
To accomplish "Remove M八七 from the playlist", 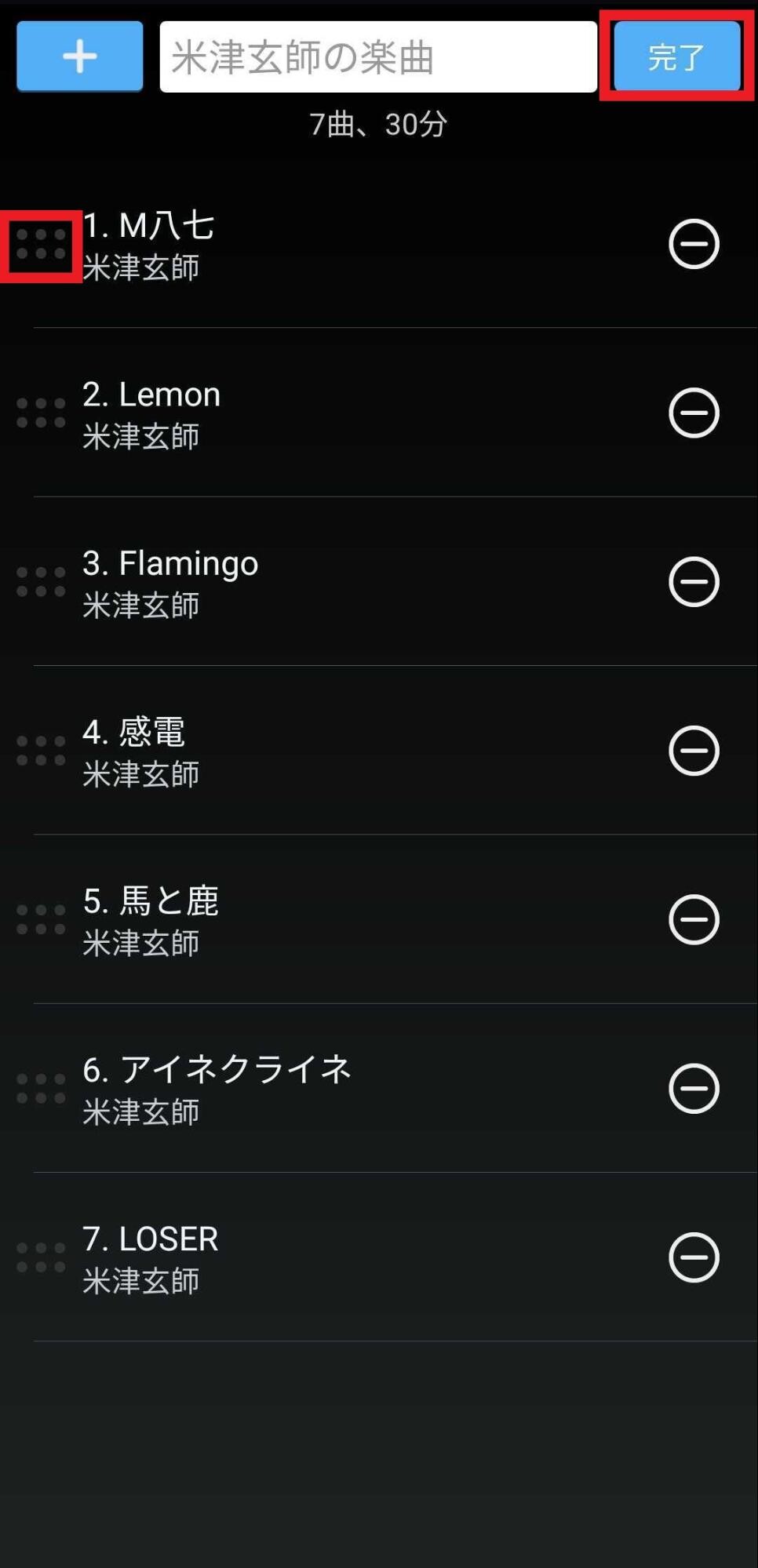I will pyautogui.click(x=694, y=244).
